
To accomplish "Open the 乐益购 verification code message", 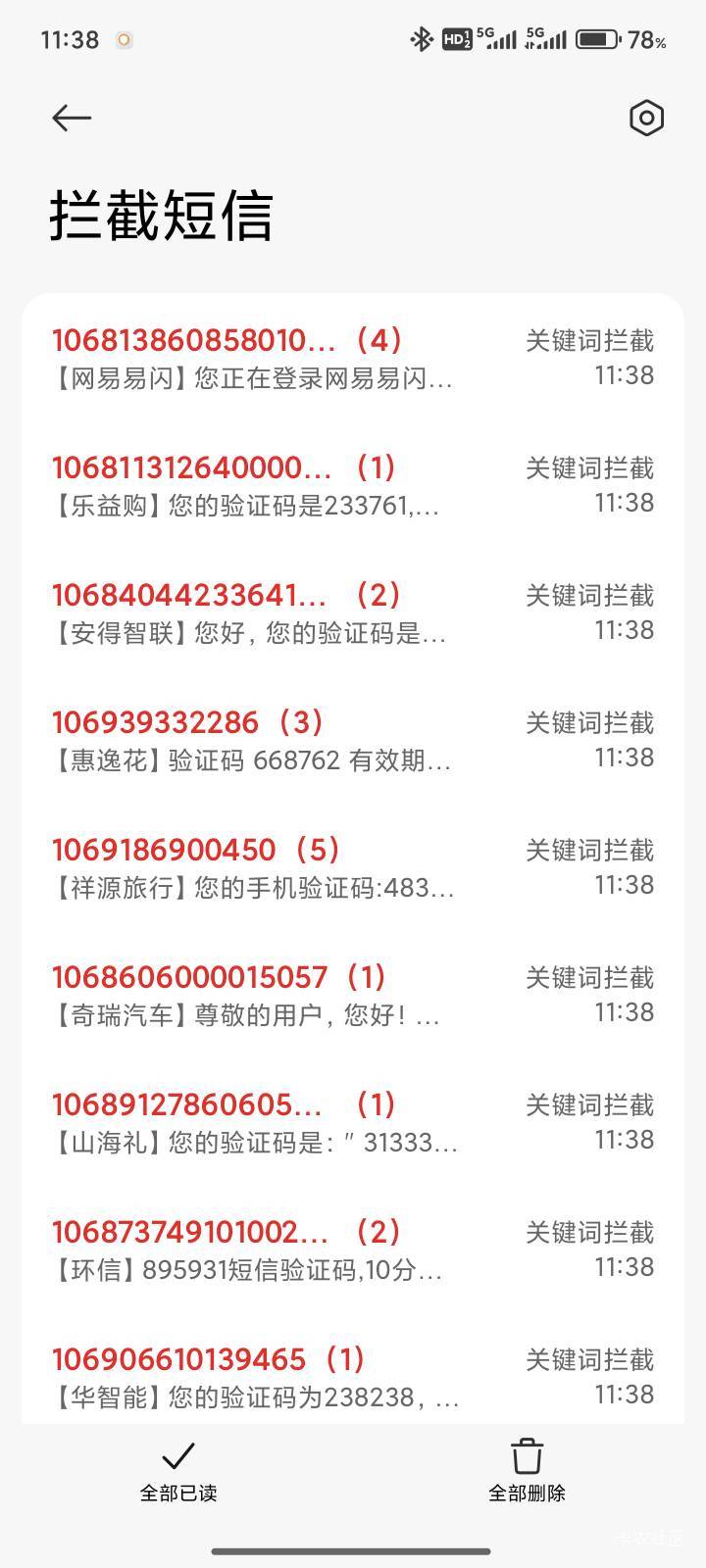I will tap(353, 485).
